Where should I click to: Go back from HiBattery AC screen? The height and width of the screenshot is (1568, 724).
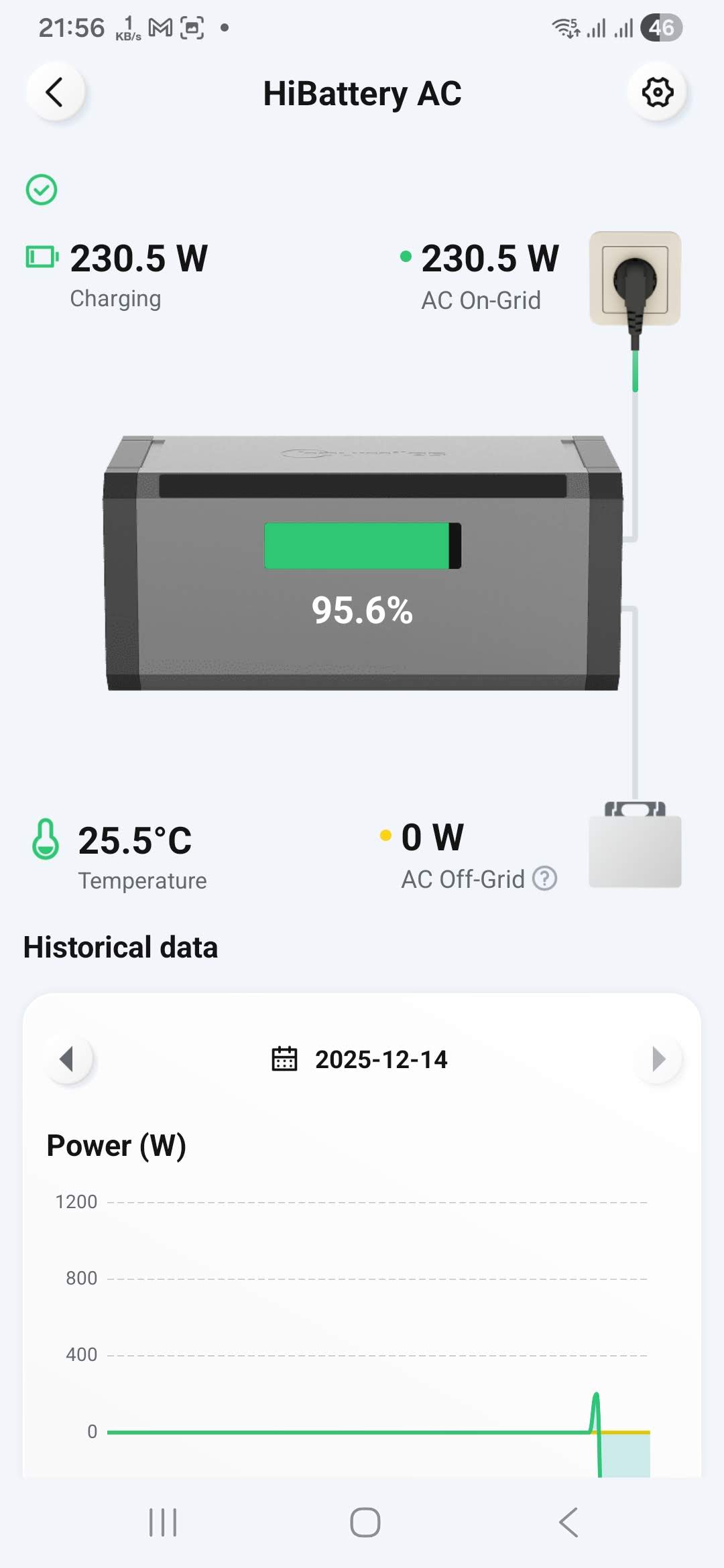click(x=55, y=92)
